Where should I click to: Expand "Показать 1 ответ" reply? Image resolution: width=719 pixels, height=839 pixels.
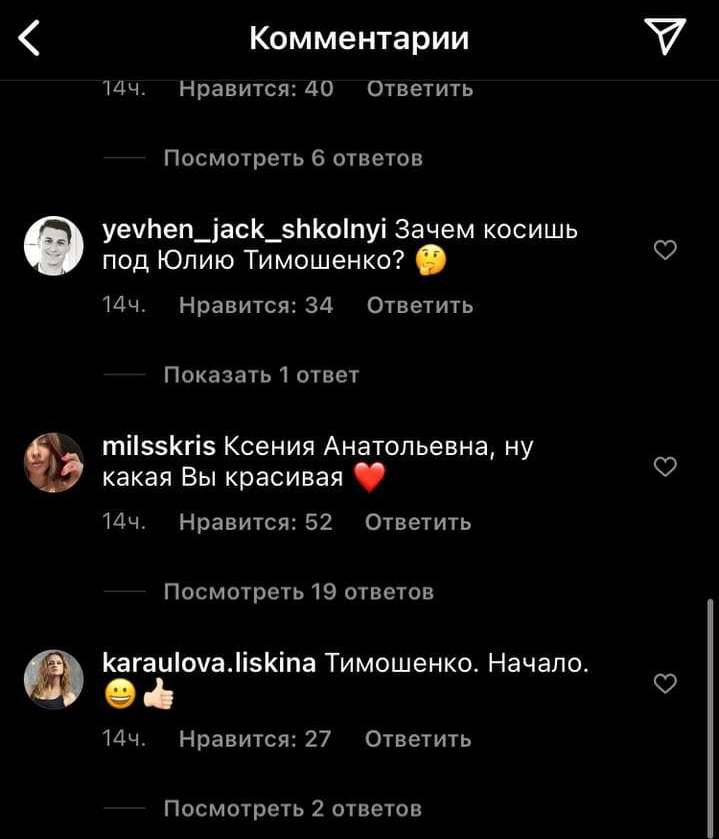click(260, 375)
